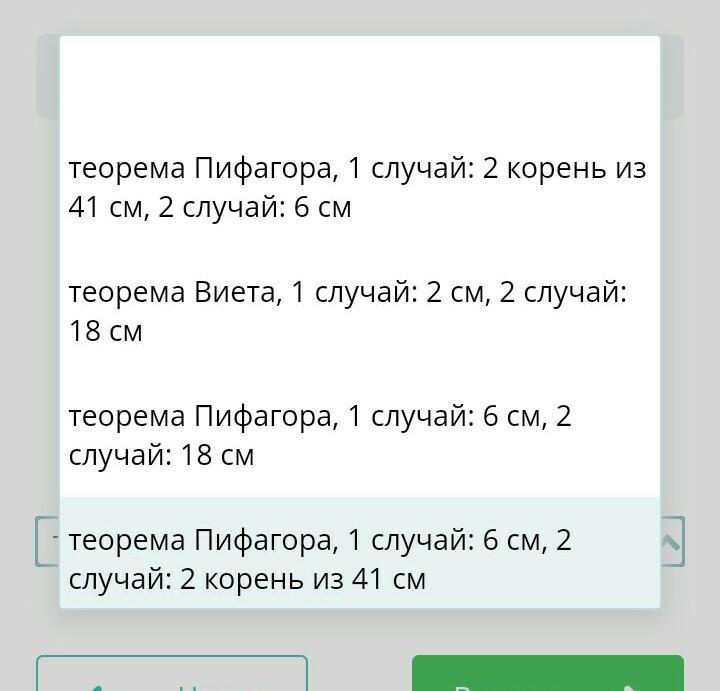Image resolution: width=720 pixels, height=691 pixels.
Task: Select option Пифагора: 2 корень из 41, 6 см
Action: click(358, 188)
